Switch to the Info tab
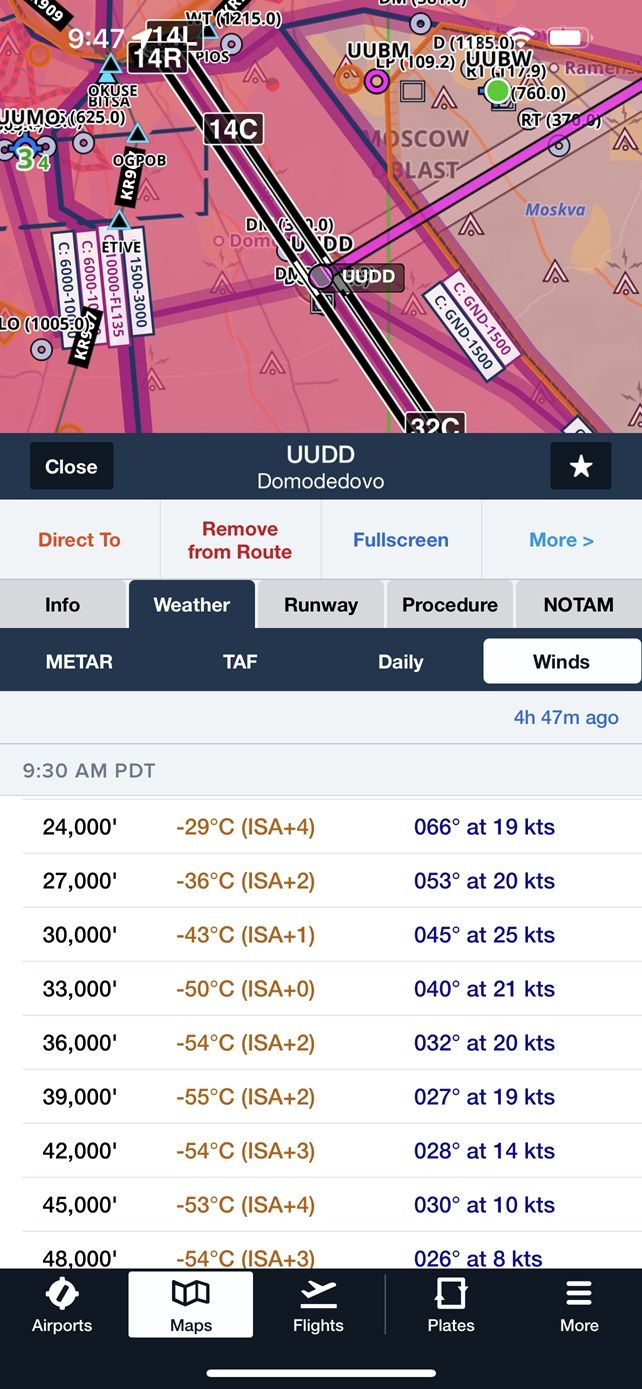Screen dimensions: 642x1389 pos(62,605)
